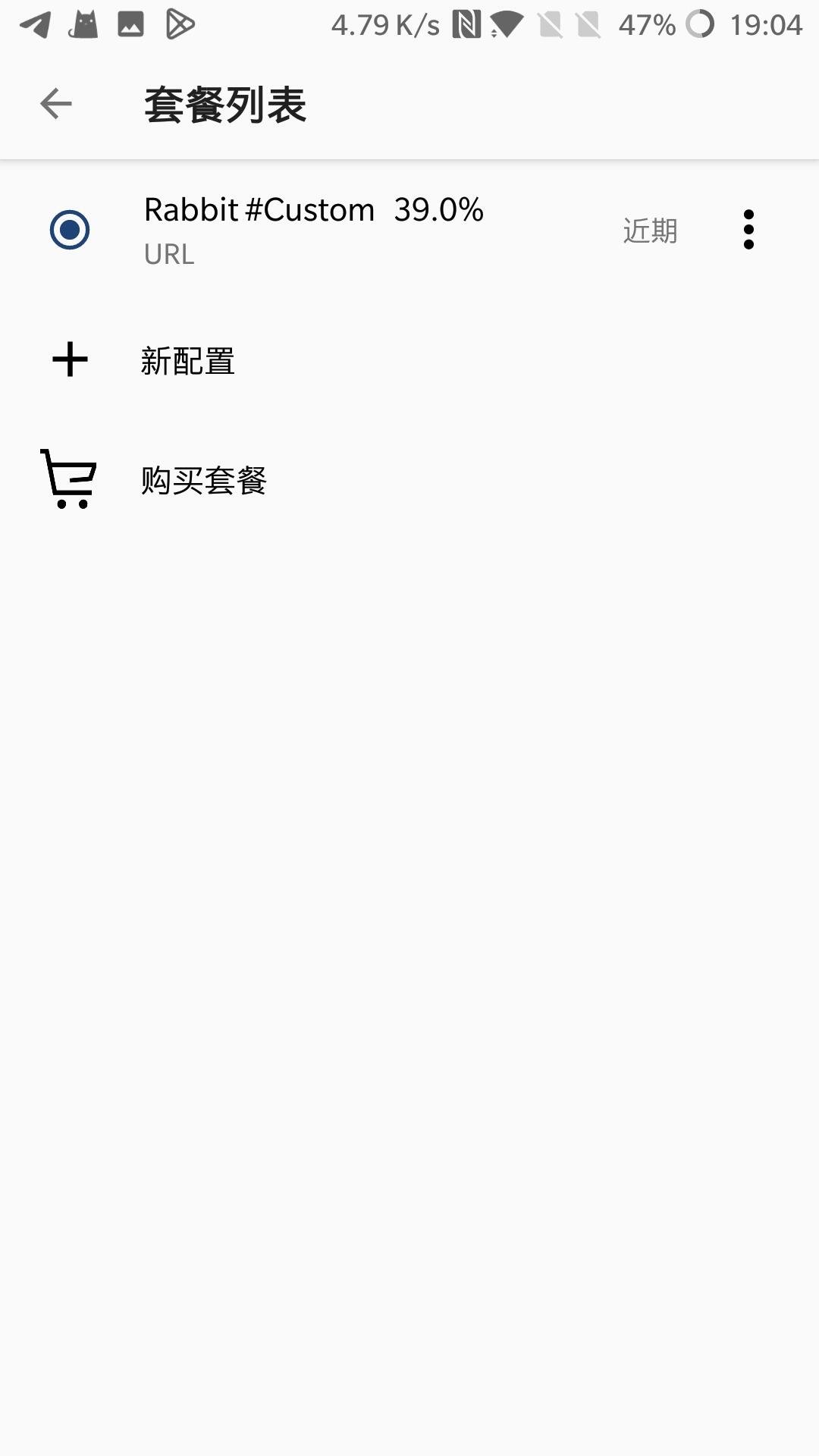Select the URL subtitle under Rabbit #Custom
This screenshot has height=1456, width=819.
click(x=168, y=255)
